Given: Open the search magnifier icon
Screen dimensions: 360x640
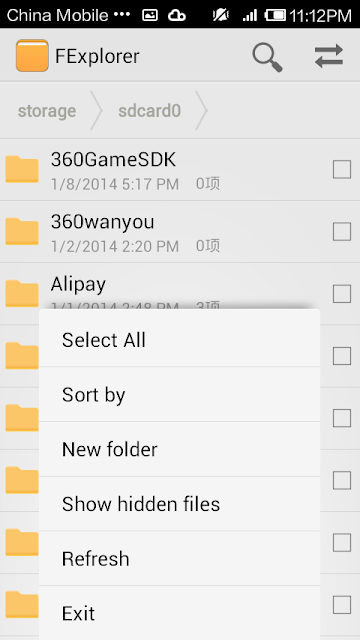Looking at the screenshot, I should pyautogui.click(x=267, y=57).
